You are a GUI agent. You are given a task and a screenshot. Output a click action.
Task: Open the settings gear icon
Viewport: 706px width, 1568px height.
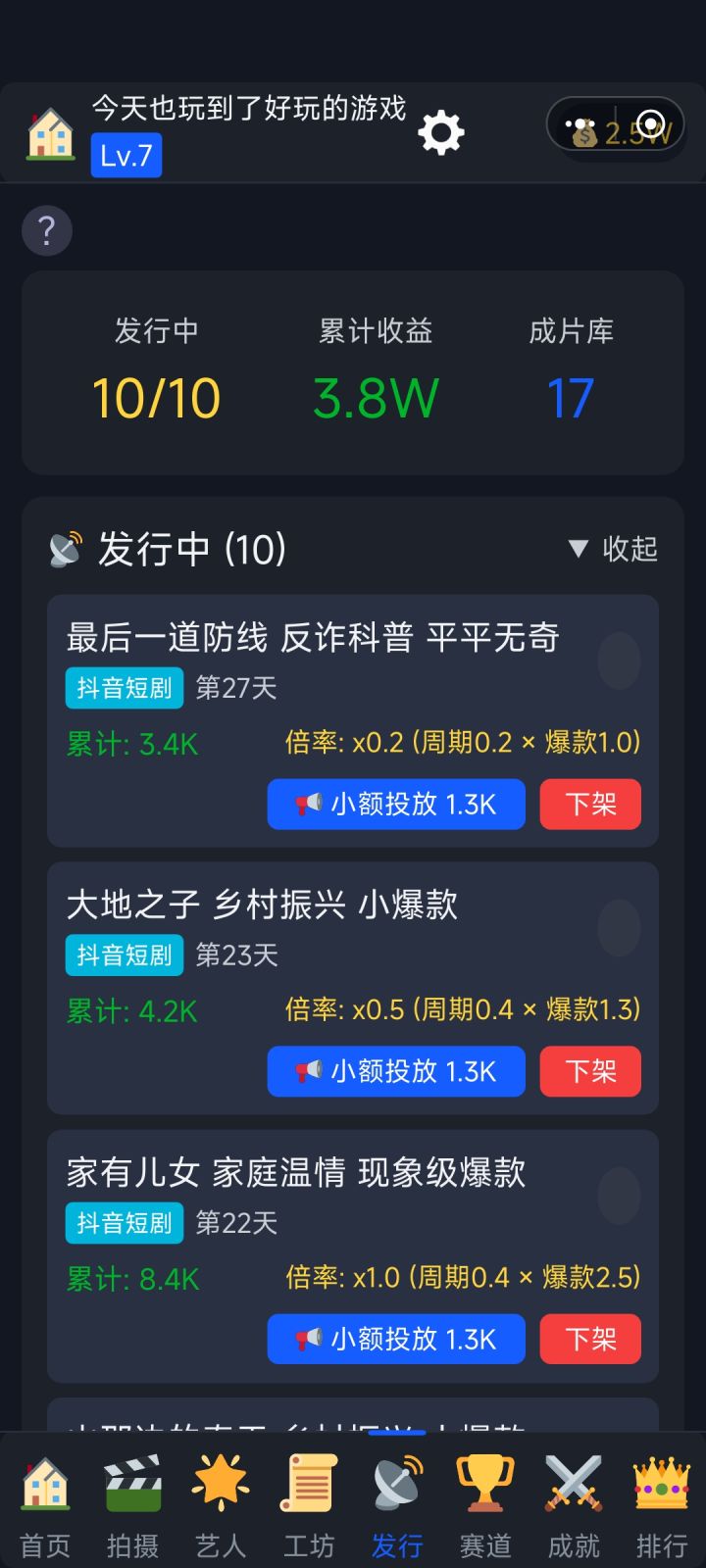(441, 132)
